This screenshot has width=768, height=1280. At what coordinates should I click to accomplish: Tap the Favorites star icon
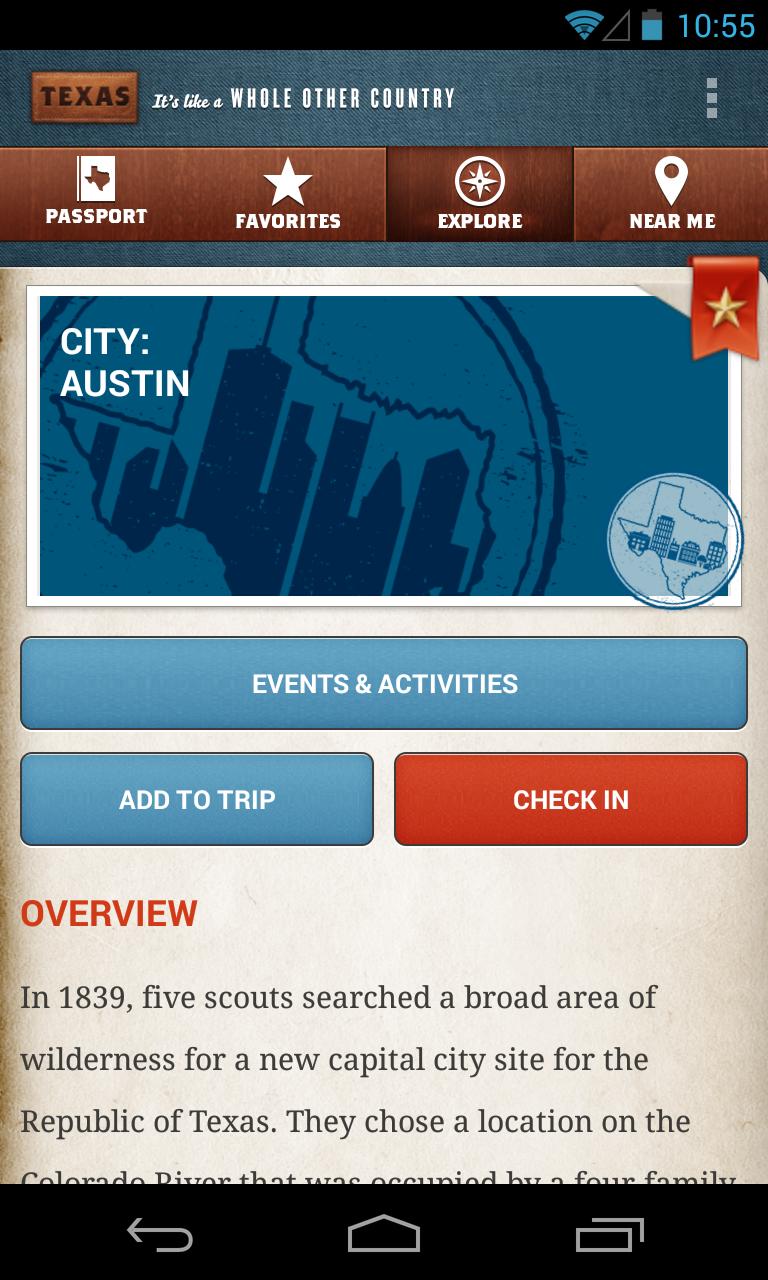pyautogui.click(x=288, y=180)
